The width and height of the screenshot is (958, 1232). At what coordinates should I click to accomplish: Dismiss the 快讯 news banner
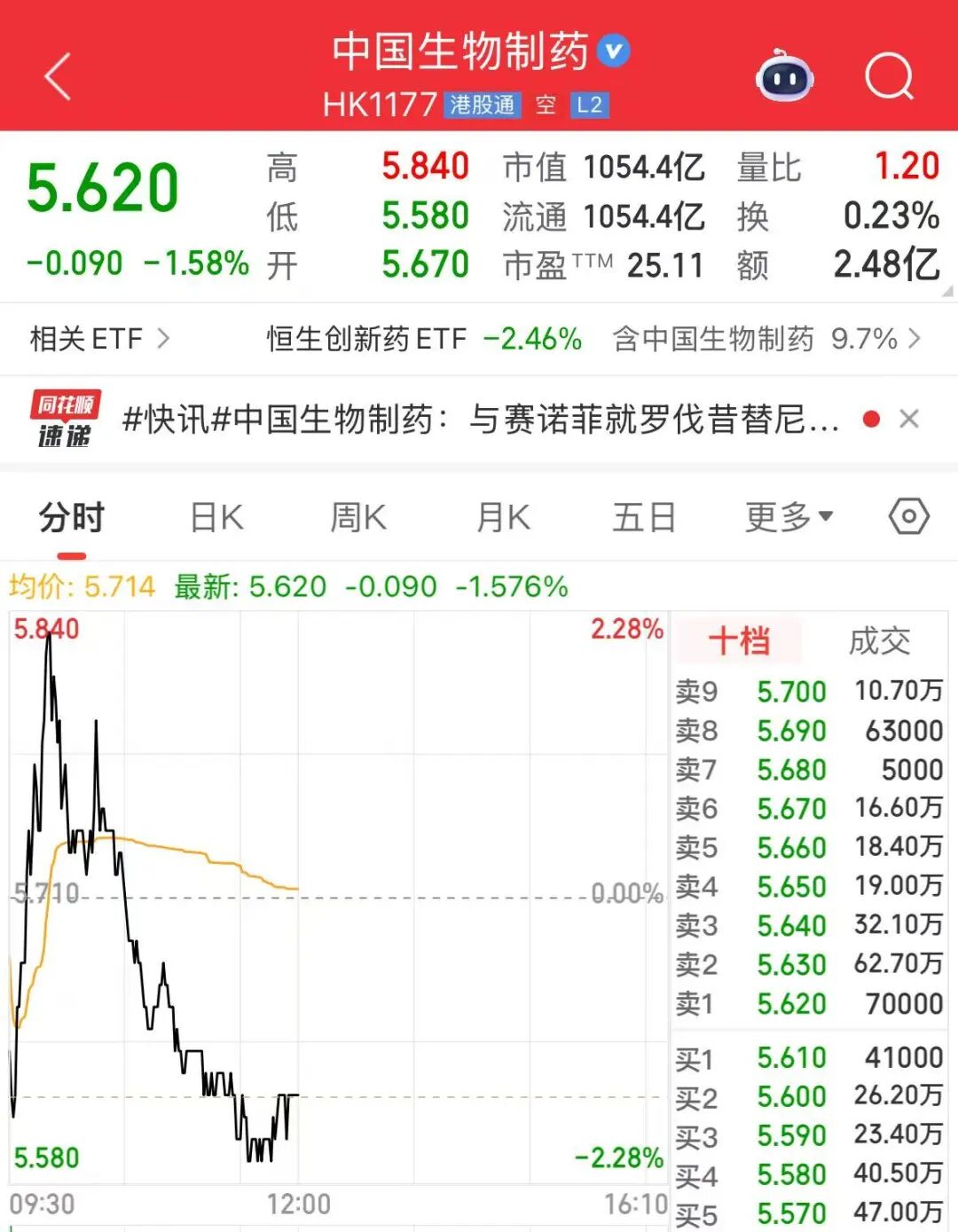click(x=909, y=419)
